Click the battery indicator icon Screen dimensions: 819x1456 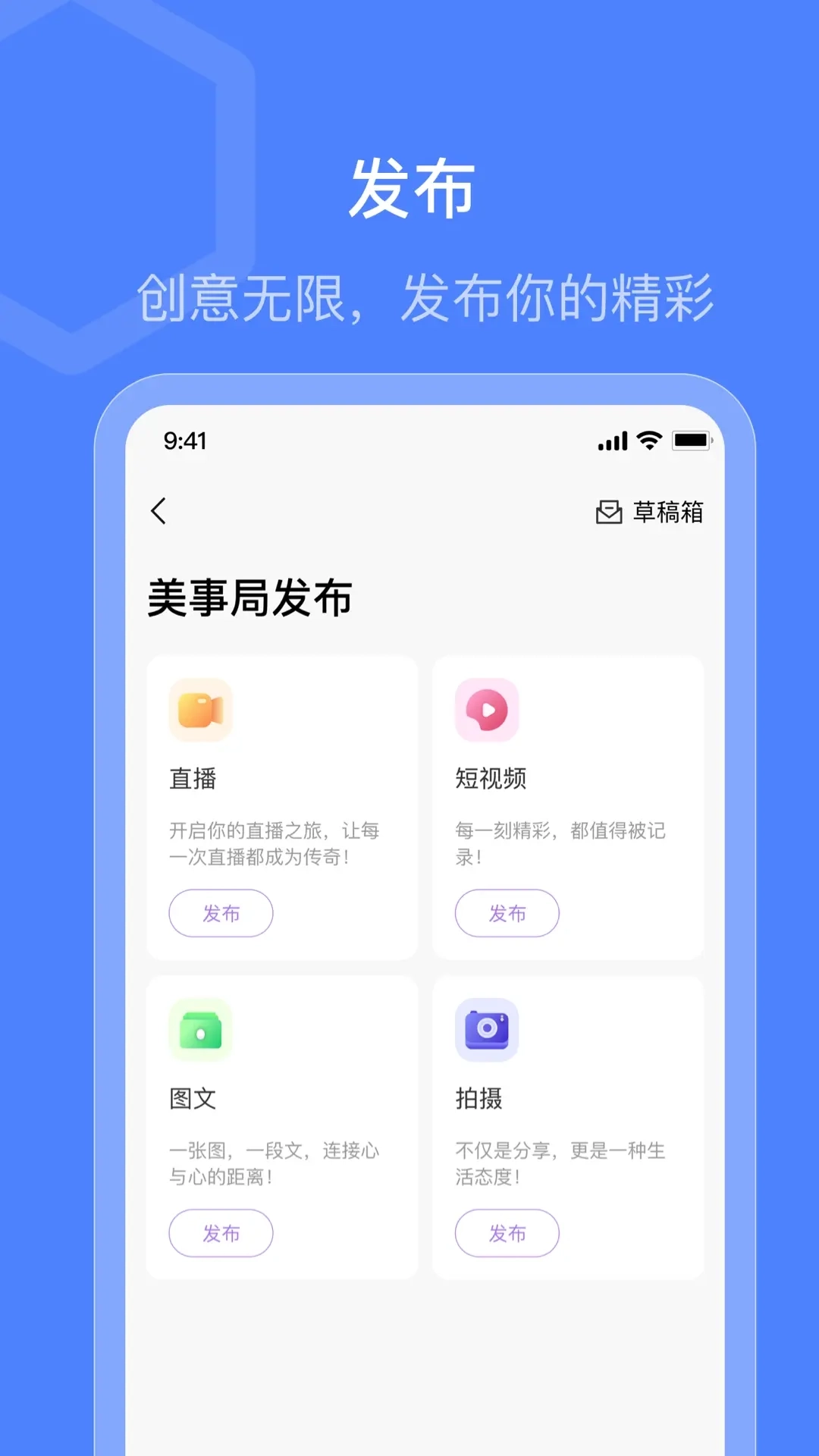689,441
